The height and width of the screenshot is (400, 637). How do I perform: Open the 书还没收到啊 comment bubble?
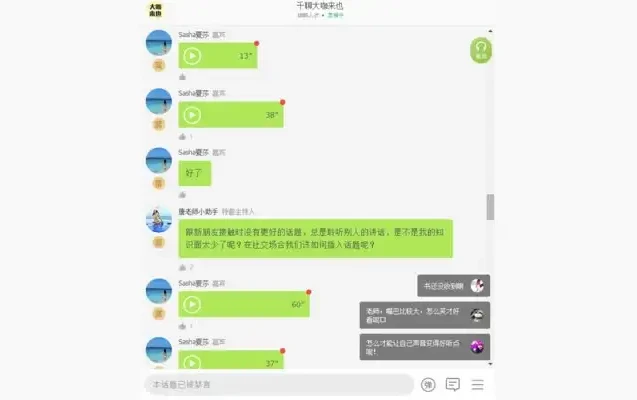[x=443, y=285]
